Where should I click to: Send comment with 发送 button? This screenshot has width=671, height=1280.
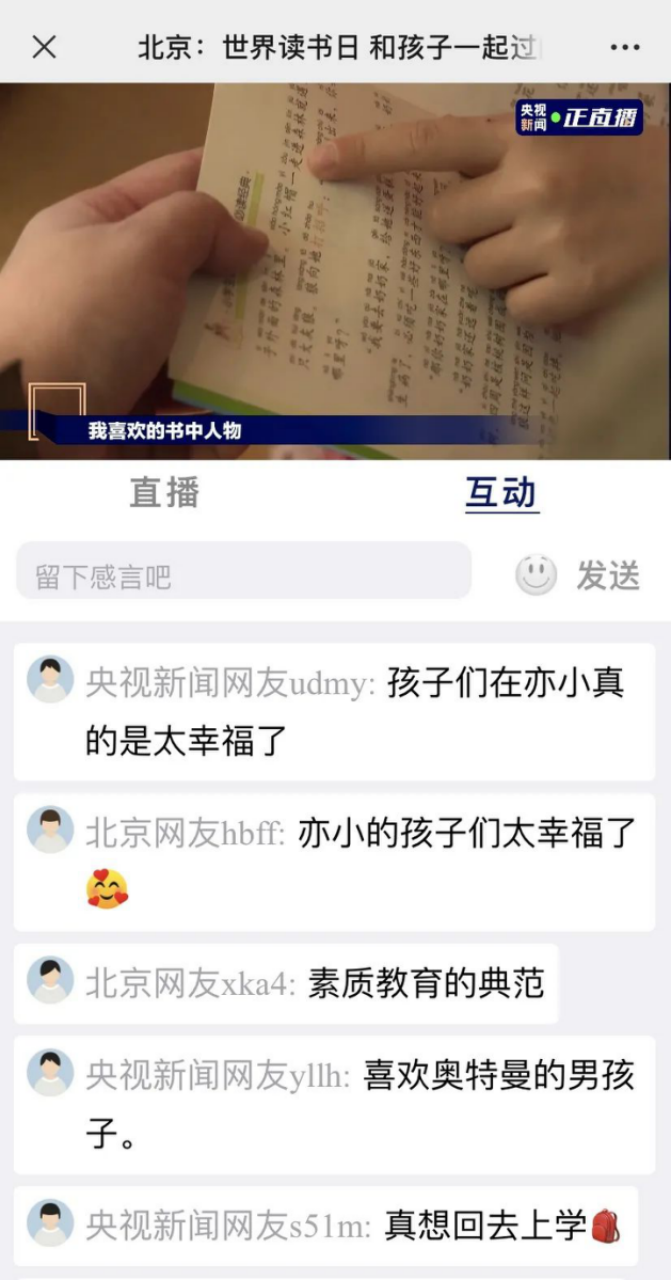pyautogui.click(x=607, y=575)
